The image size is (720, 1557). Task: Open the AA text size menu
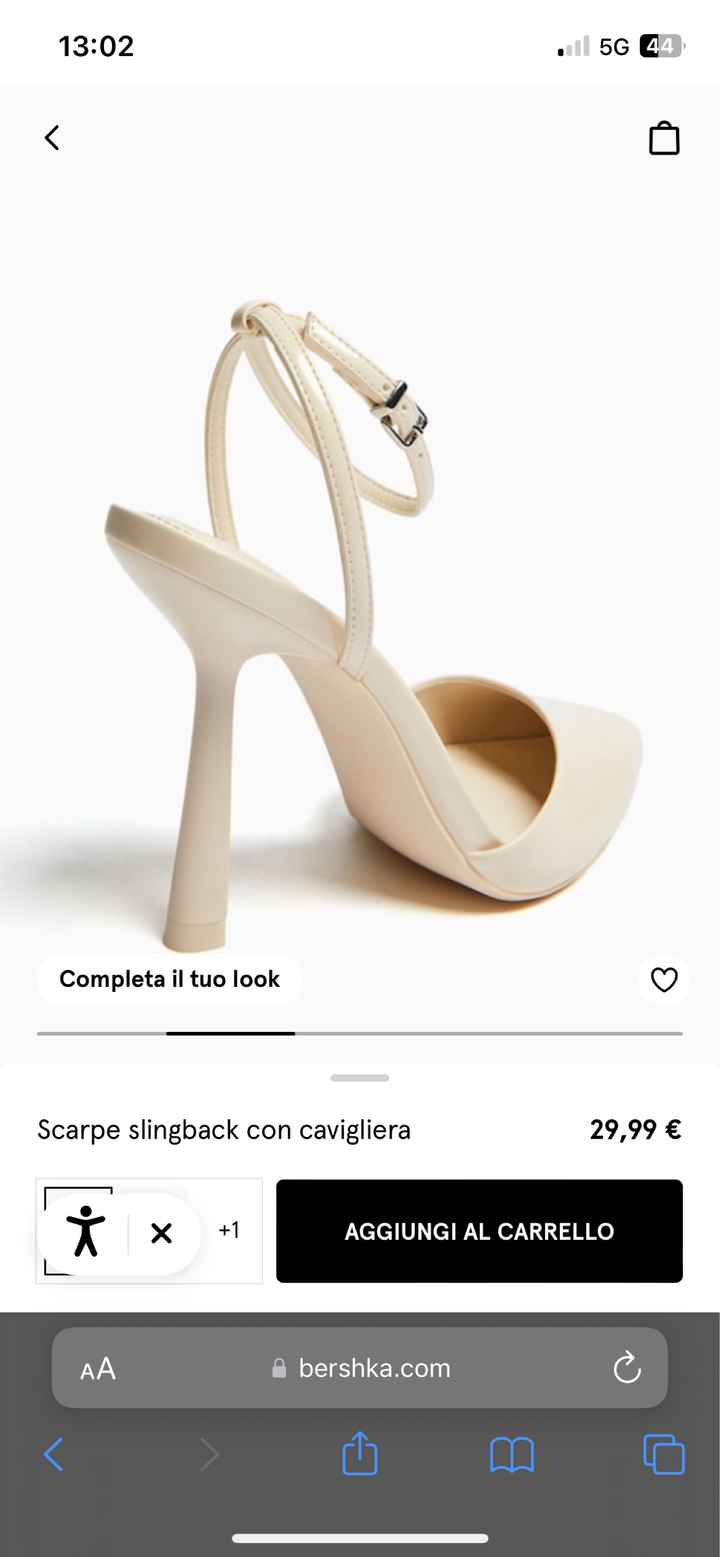(x=97, y=1367)
